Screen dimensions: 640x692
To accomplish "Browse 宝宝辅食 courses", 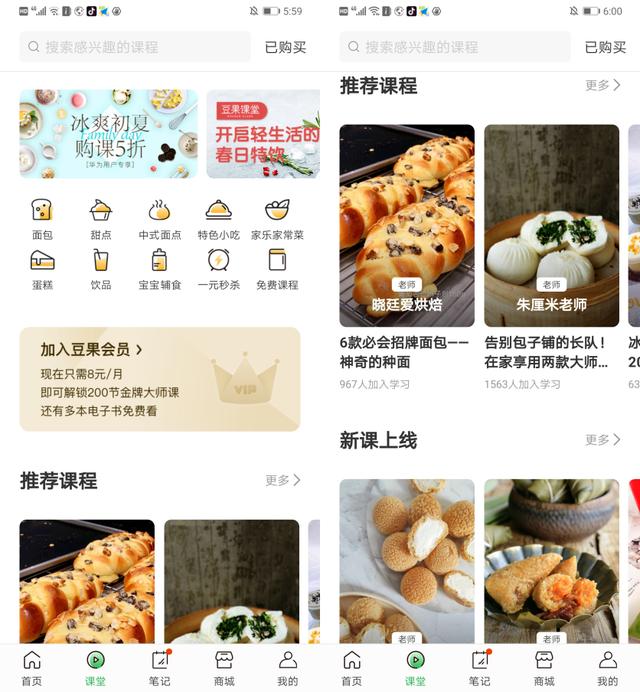I will [x=159, y=268].
